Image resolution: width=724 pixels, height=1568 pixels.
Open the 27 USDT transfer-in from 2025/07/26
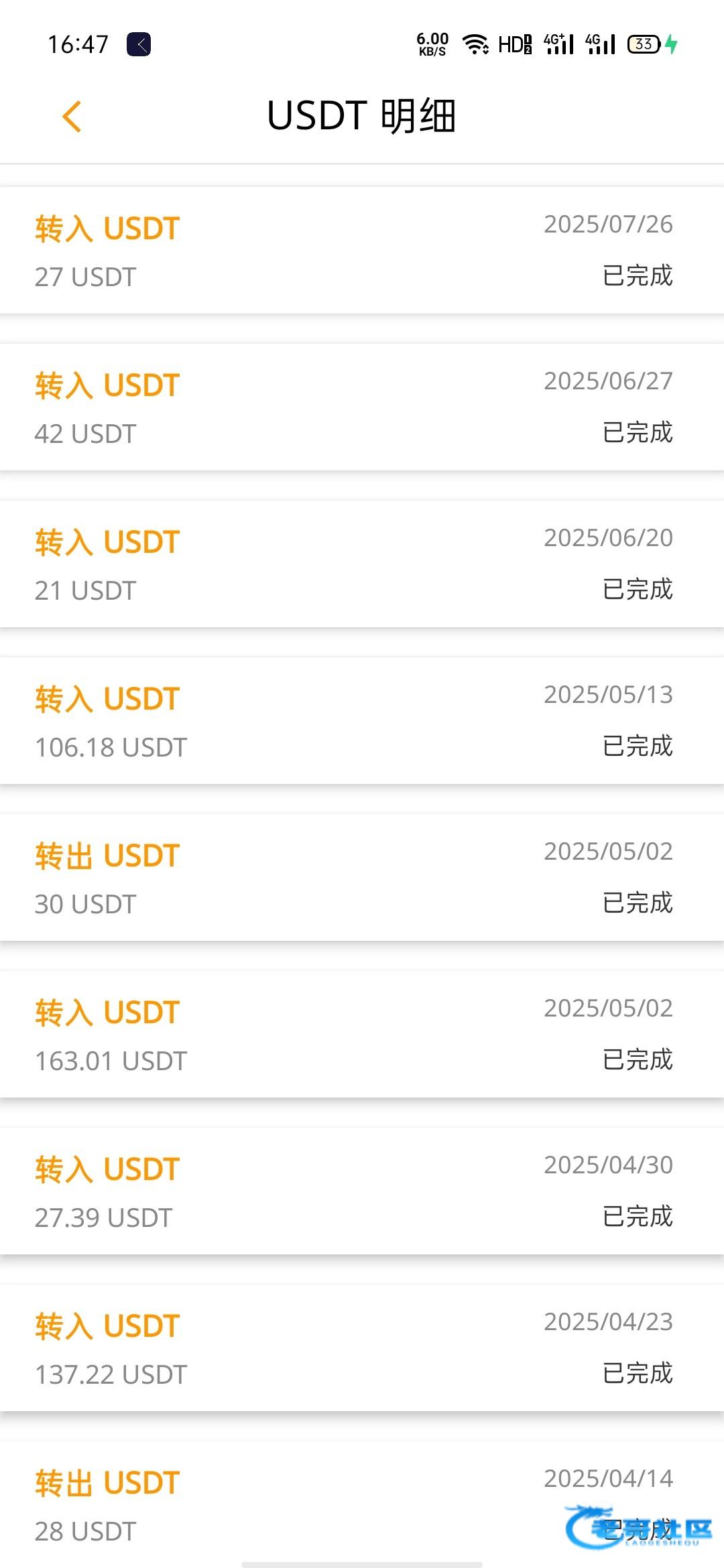(362, 250)
